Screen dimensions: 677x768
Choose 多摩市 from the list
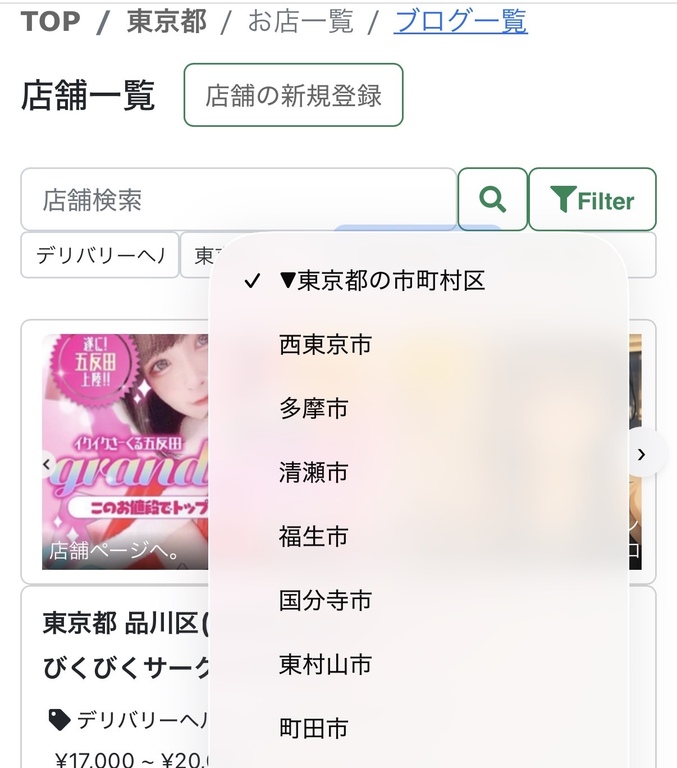(x=313, y=409)
